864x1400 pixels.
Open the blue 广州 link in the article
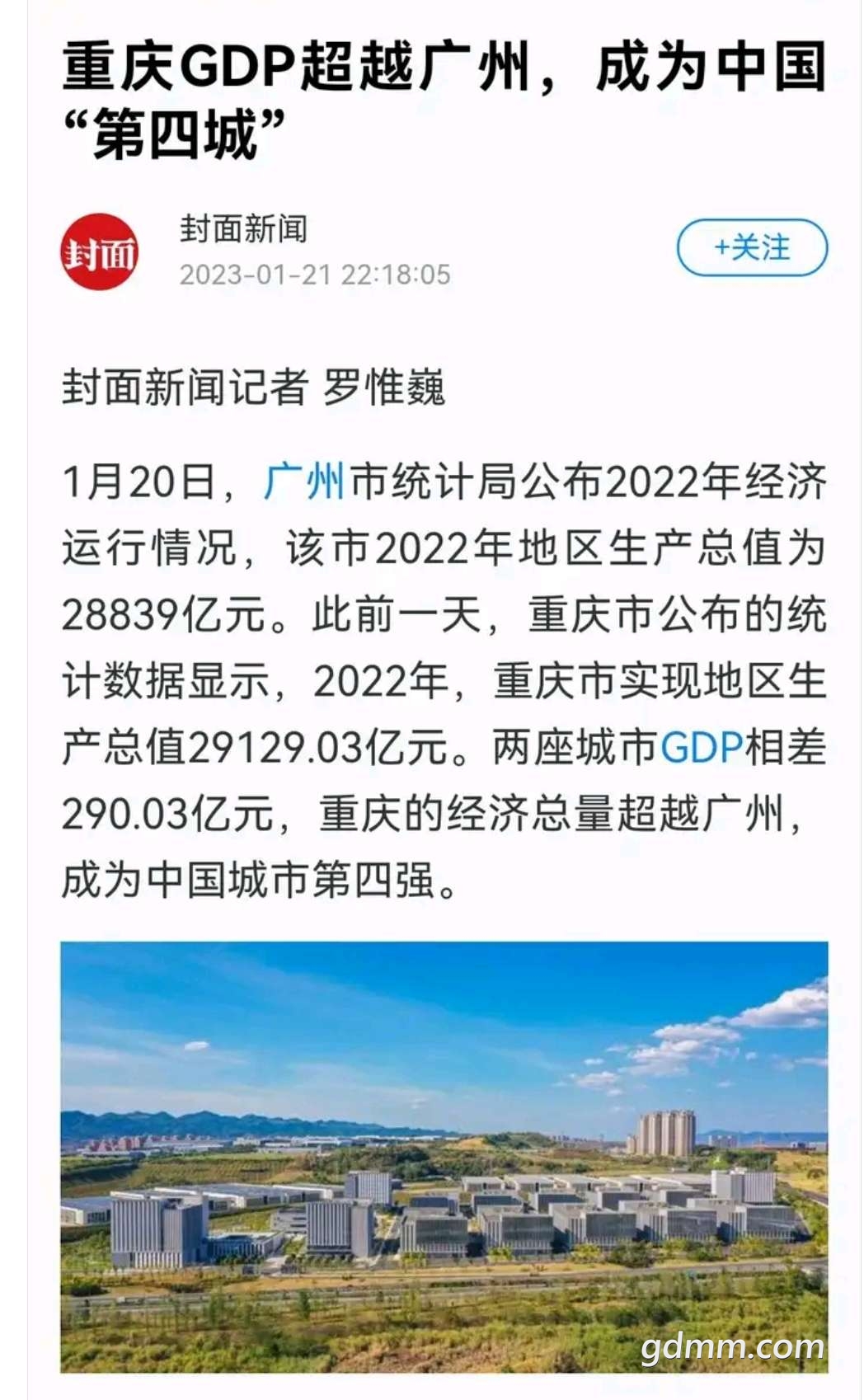pyautogui.click(x=303, y=481)
